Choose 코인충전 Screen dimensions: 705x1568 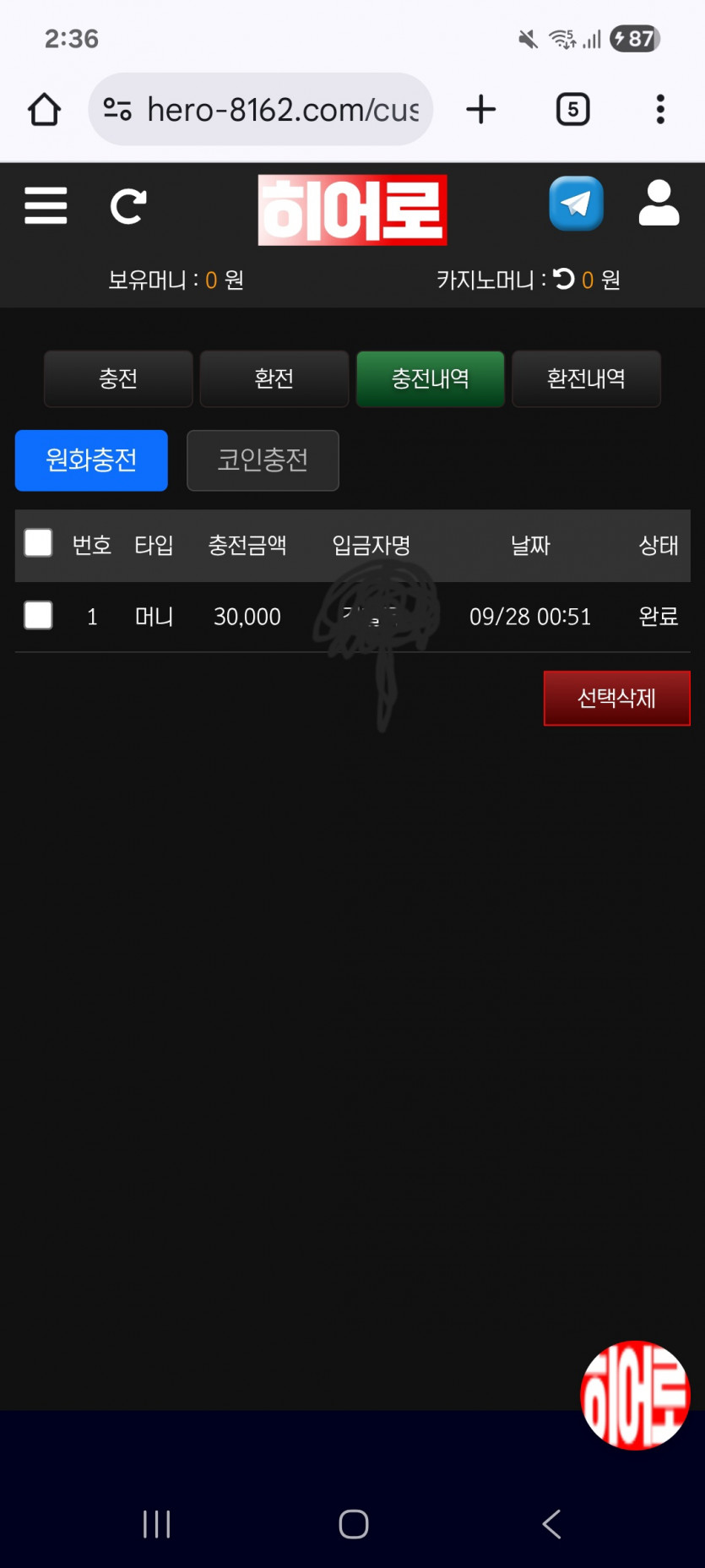(263, 460)
